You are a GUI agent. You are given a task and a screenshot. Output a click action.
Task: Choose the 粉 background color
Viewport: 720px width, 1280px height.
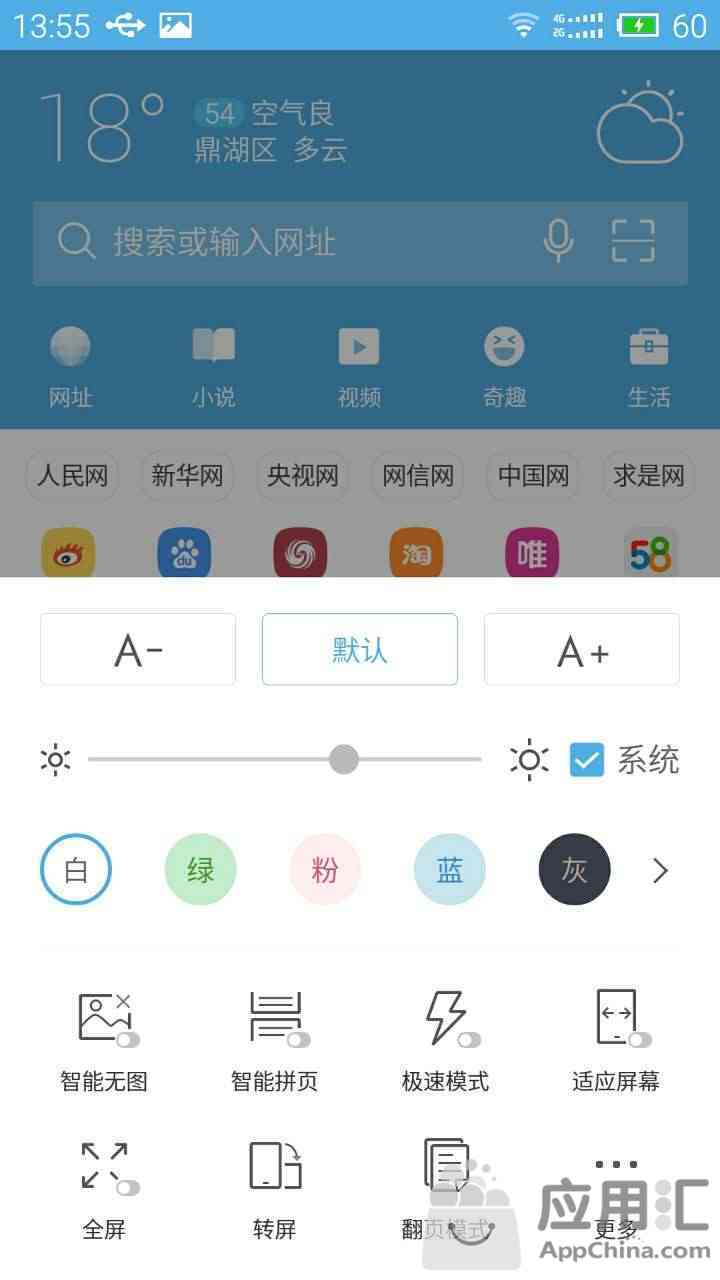[325, 870]
